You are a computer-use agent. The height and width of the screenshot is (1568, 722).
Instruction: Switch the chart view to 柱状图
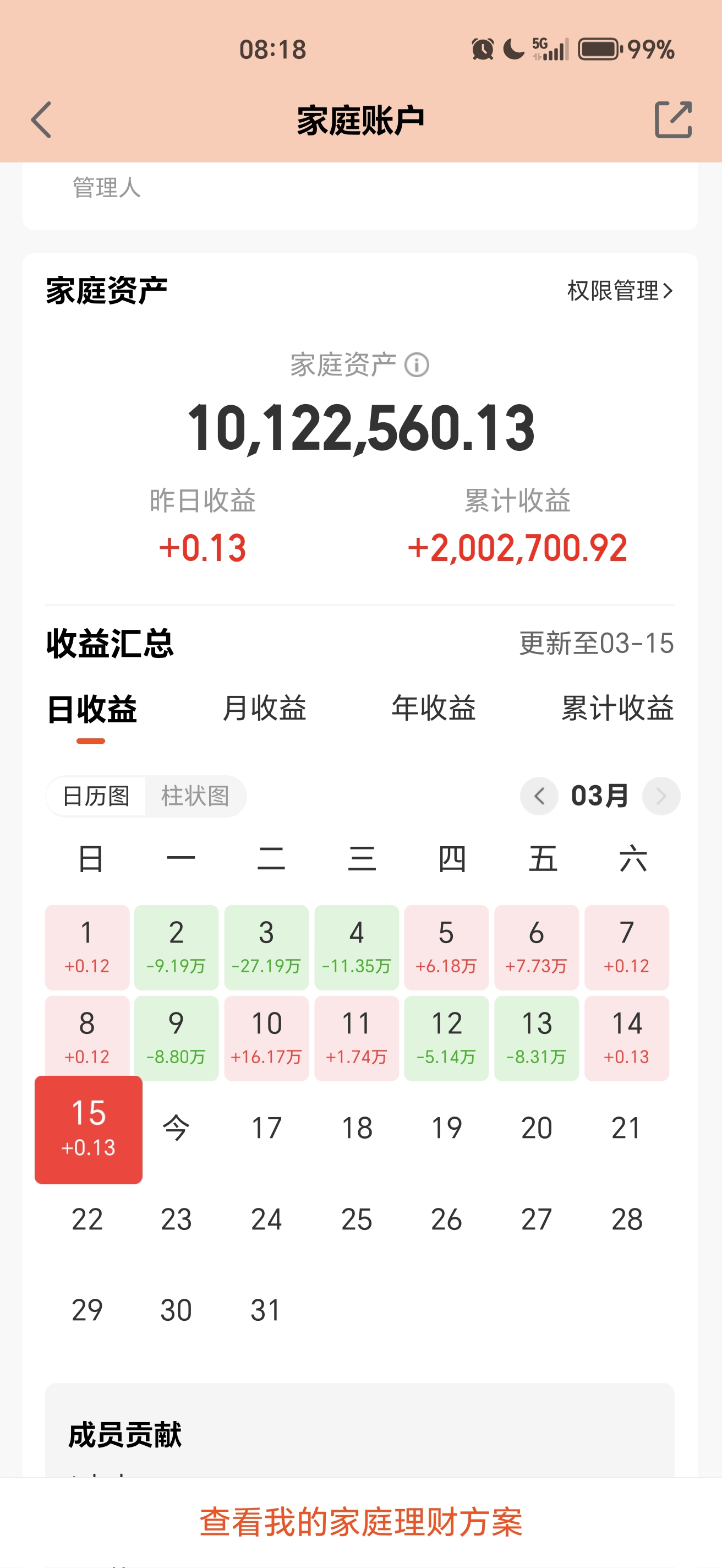tap(195, 796)
